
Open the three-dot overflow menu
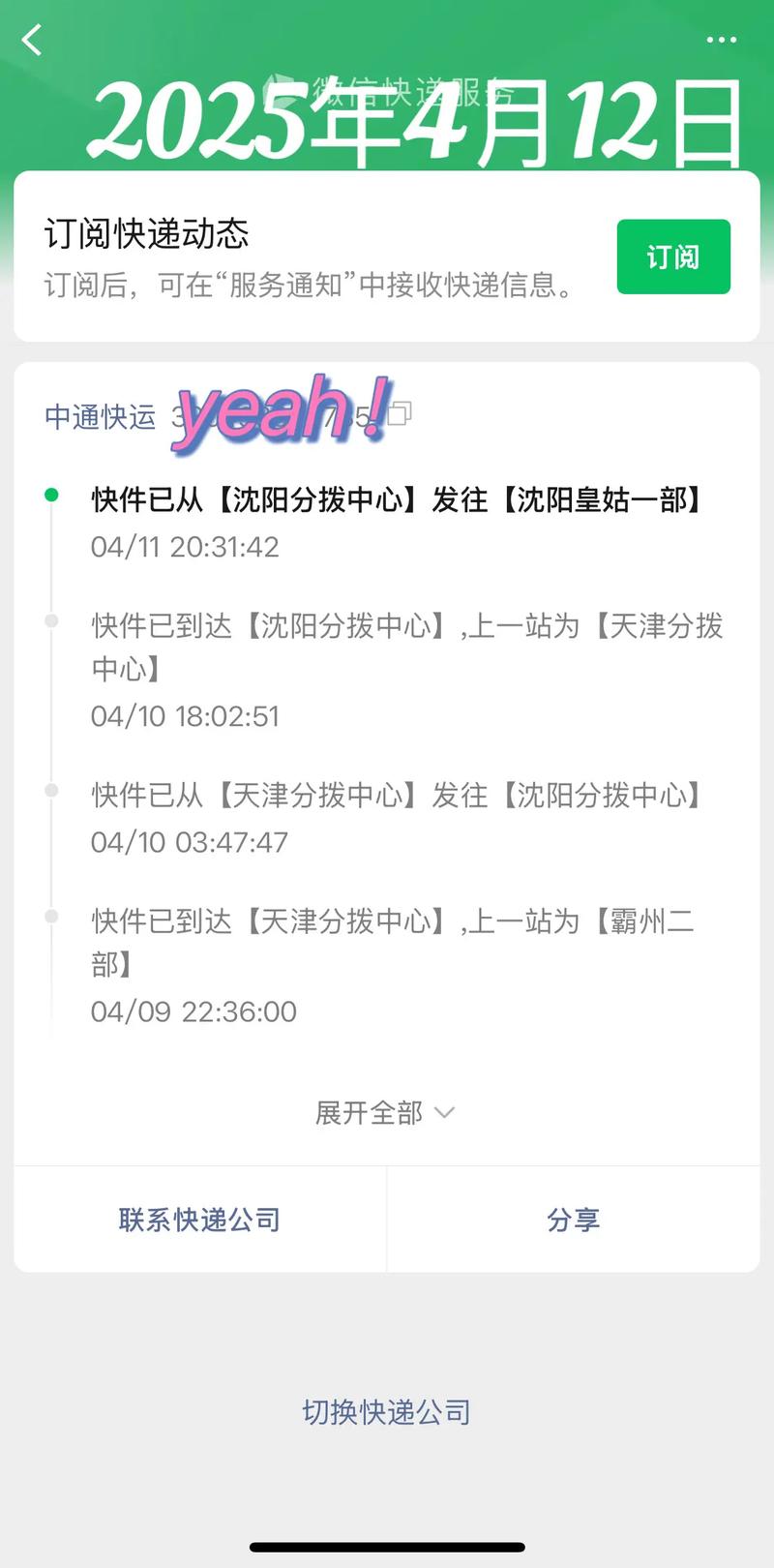click(721, 41)
